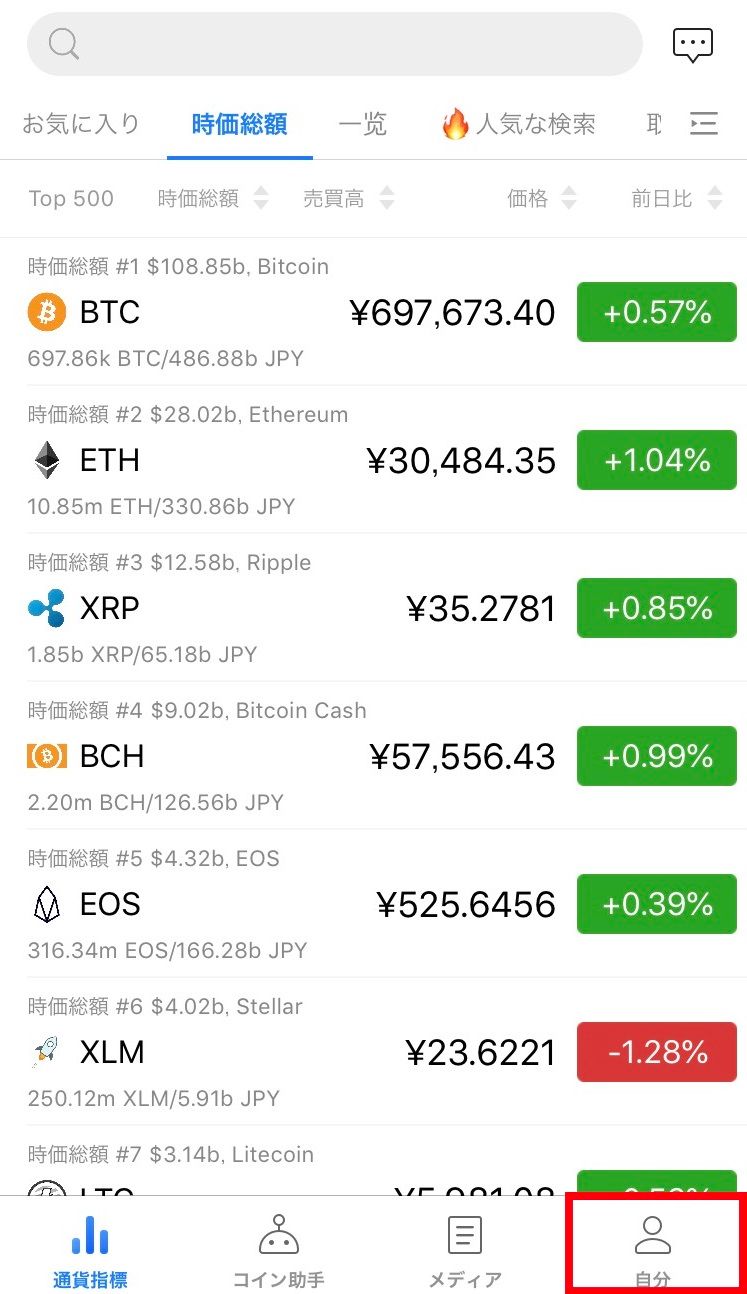Open the 自分 profile tab
Viewport: 747px width, 1294px height.
coord(653,1250)
